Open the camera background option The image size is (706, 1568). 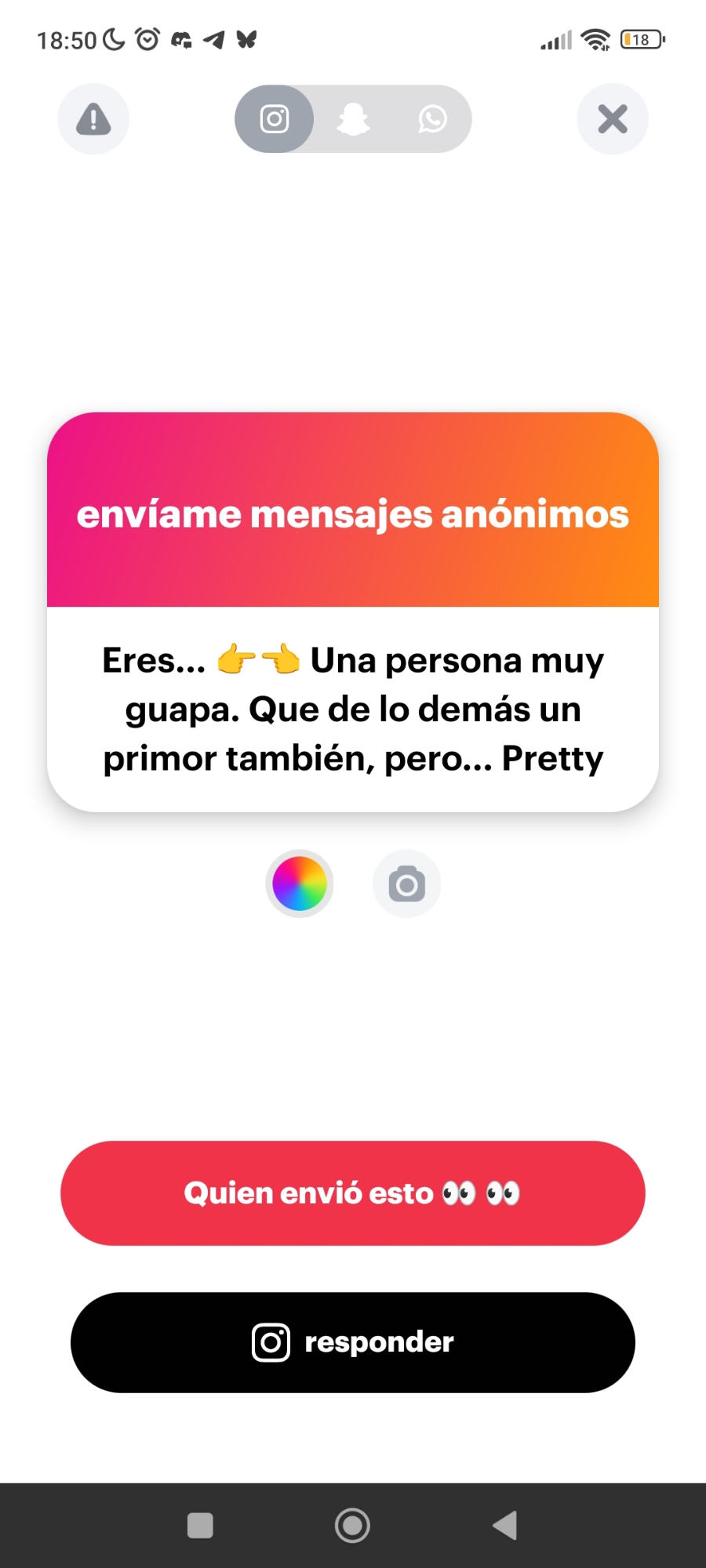(406, 884)
